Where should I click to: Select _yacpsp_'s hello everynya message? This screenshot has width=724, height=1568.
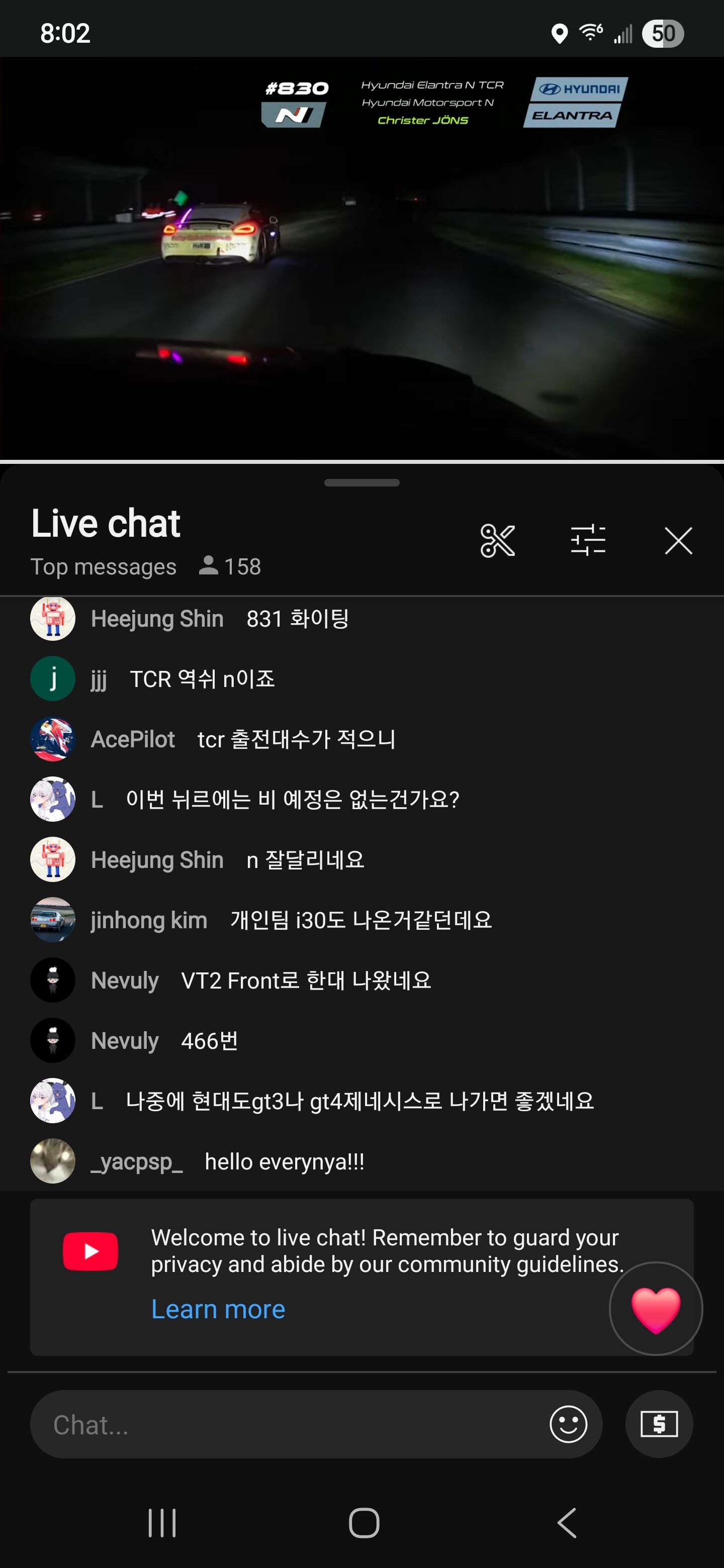click(284, 1161)
